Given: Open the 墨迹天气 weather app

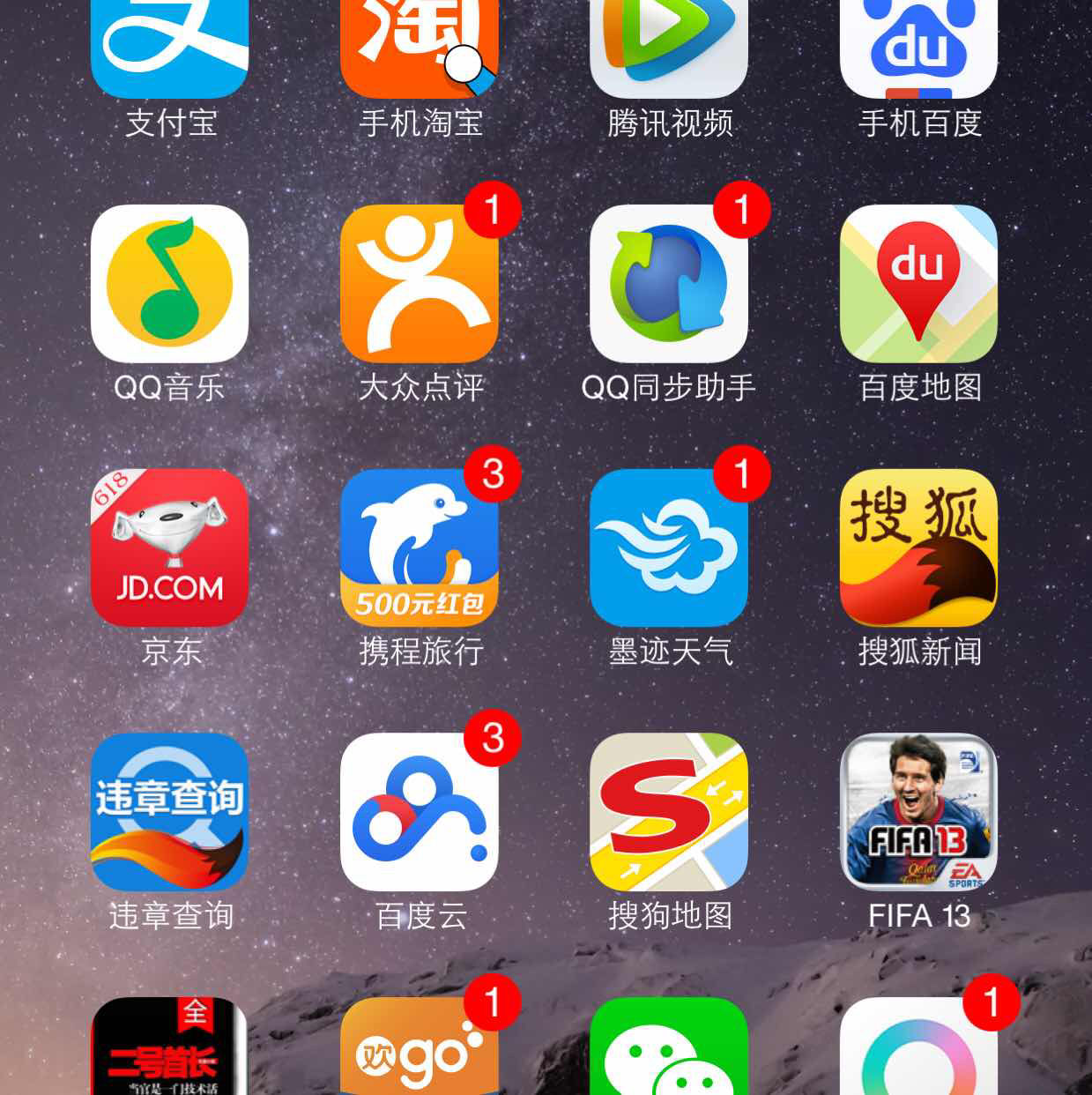Looking at the screenshot, I should coord(669,547).
